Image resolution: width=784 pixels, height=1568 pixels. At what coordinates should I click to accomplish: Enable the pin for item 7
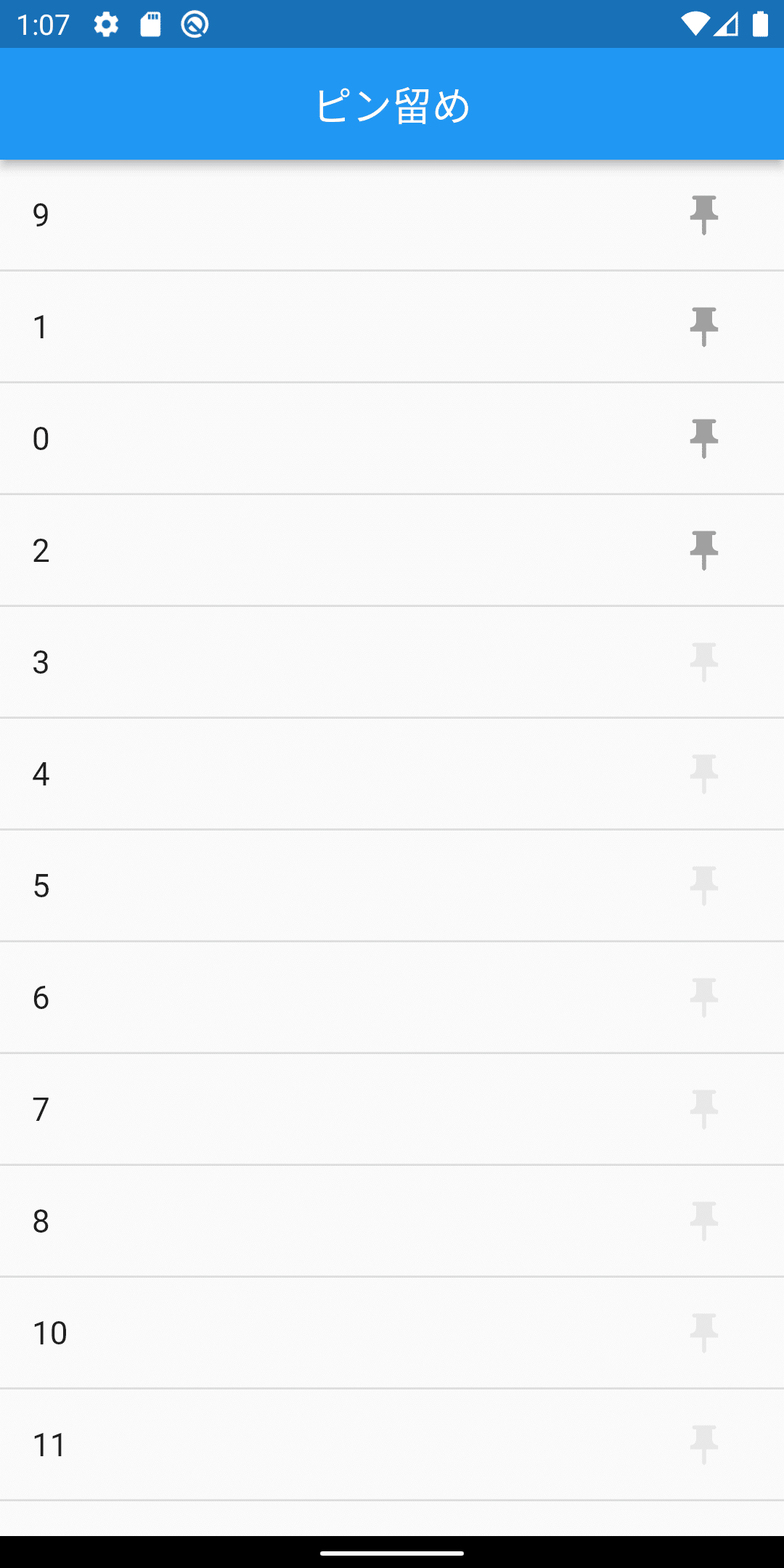704,1109
